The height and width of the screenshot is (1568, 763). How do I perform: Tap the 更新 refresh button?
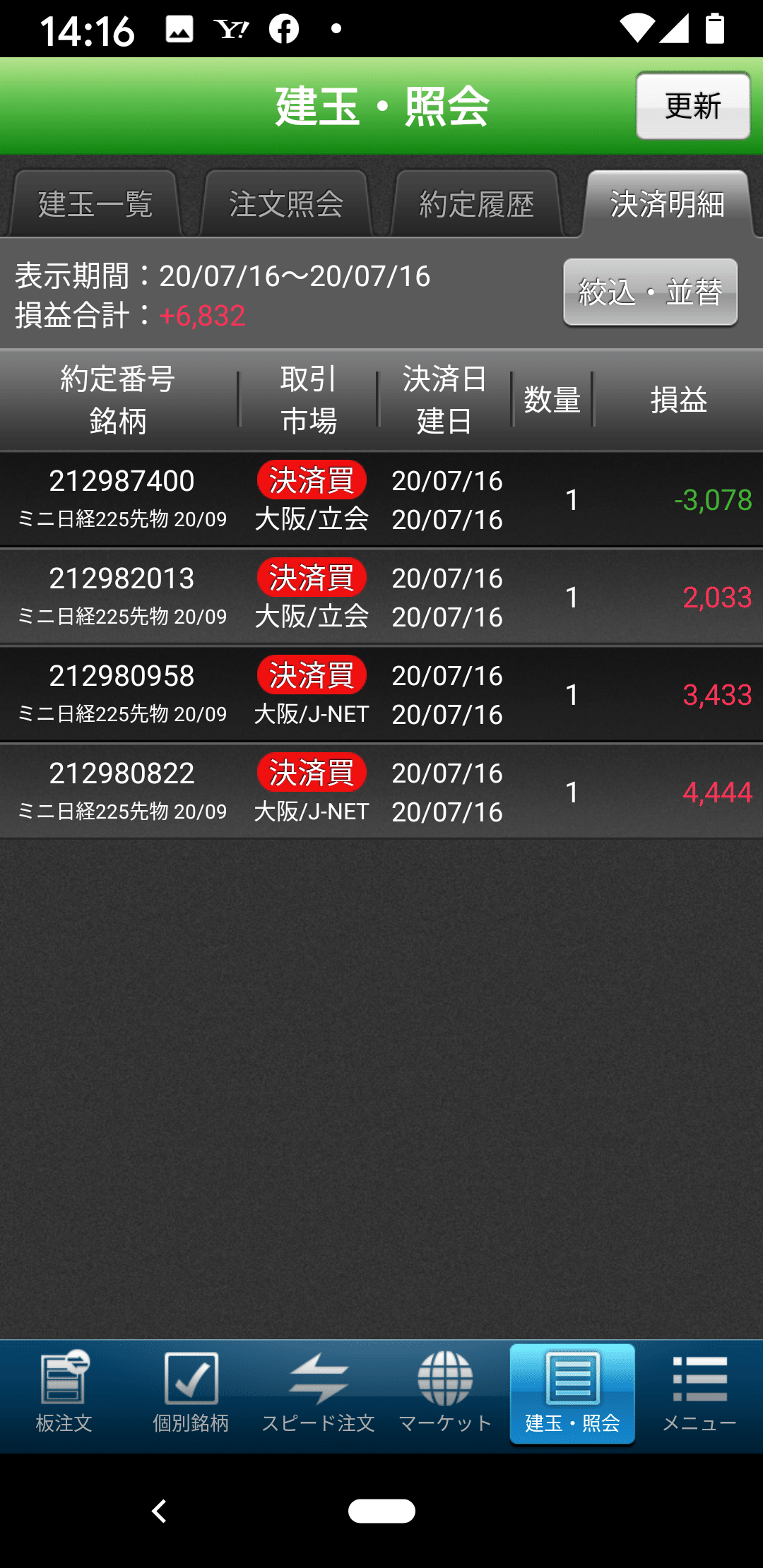click(692, 106)
